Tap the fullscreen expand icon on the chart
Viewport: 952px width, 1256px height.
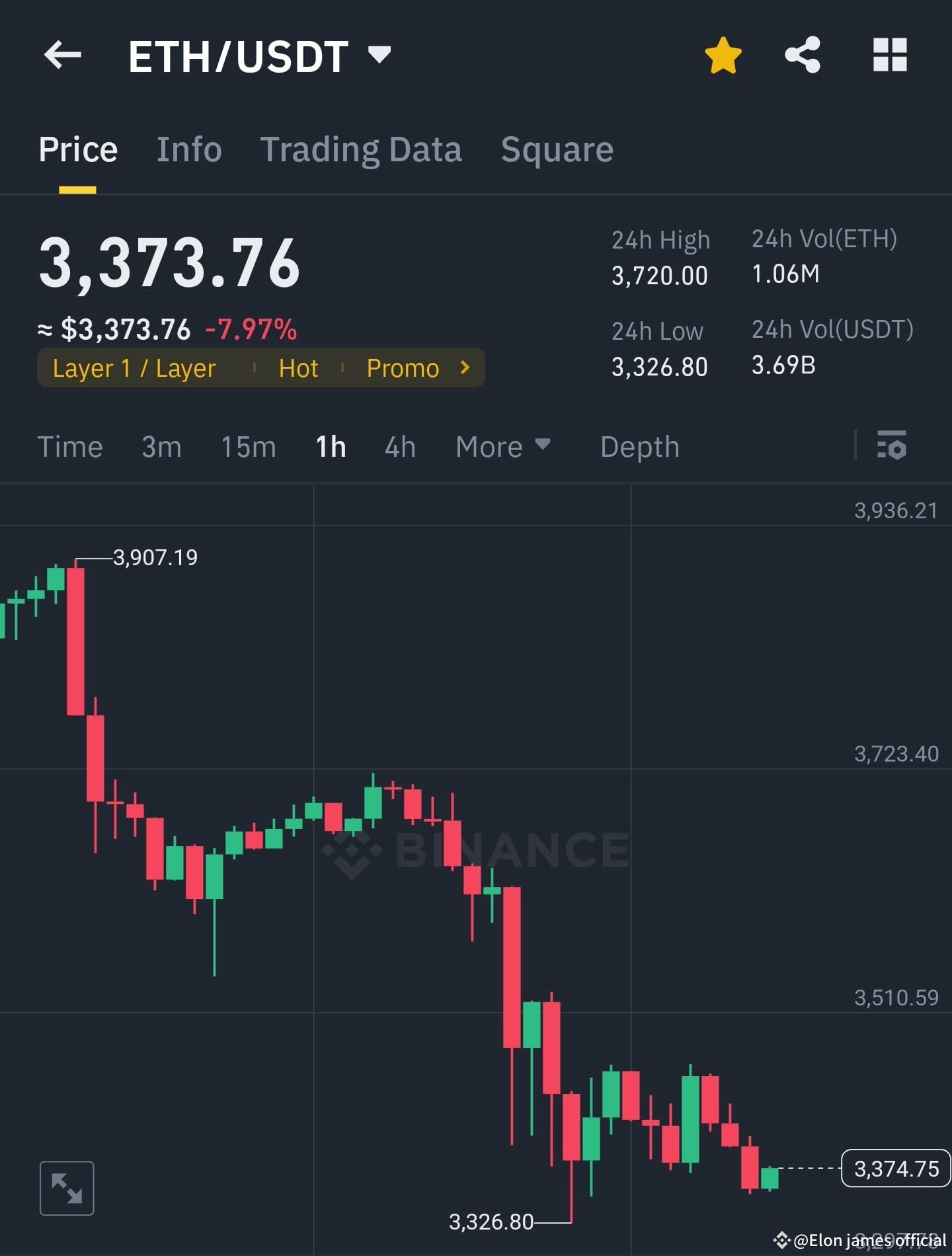coord(67,1187)
